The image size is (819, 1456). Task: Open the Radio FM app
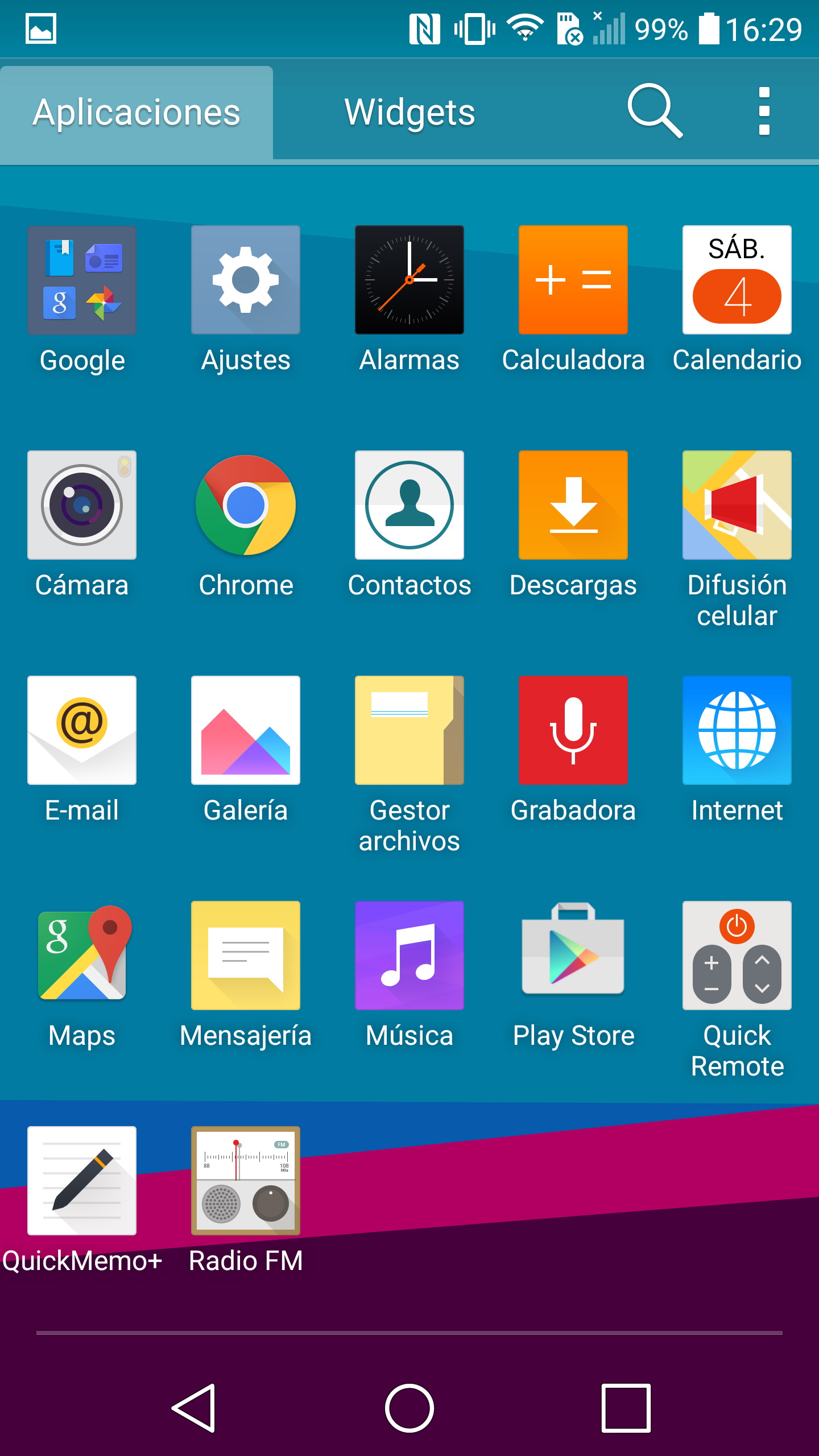(246, 1181)
